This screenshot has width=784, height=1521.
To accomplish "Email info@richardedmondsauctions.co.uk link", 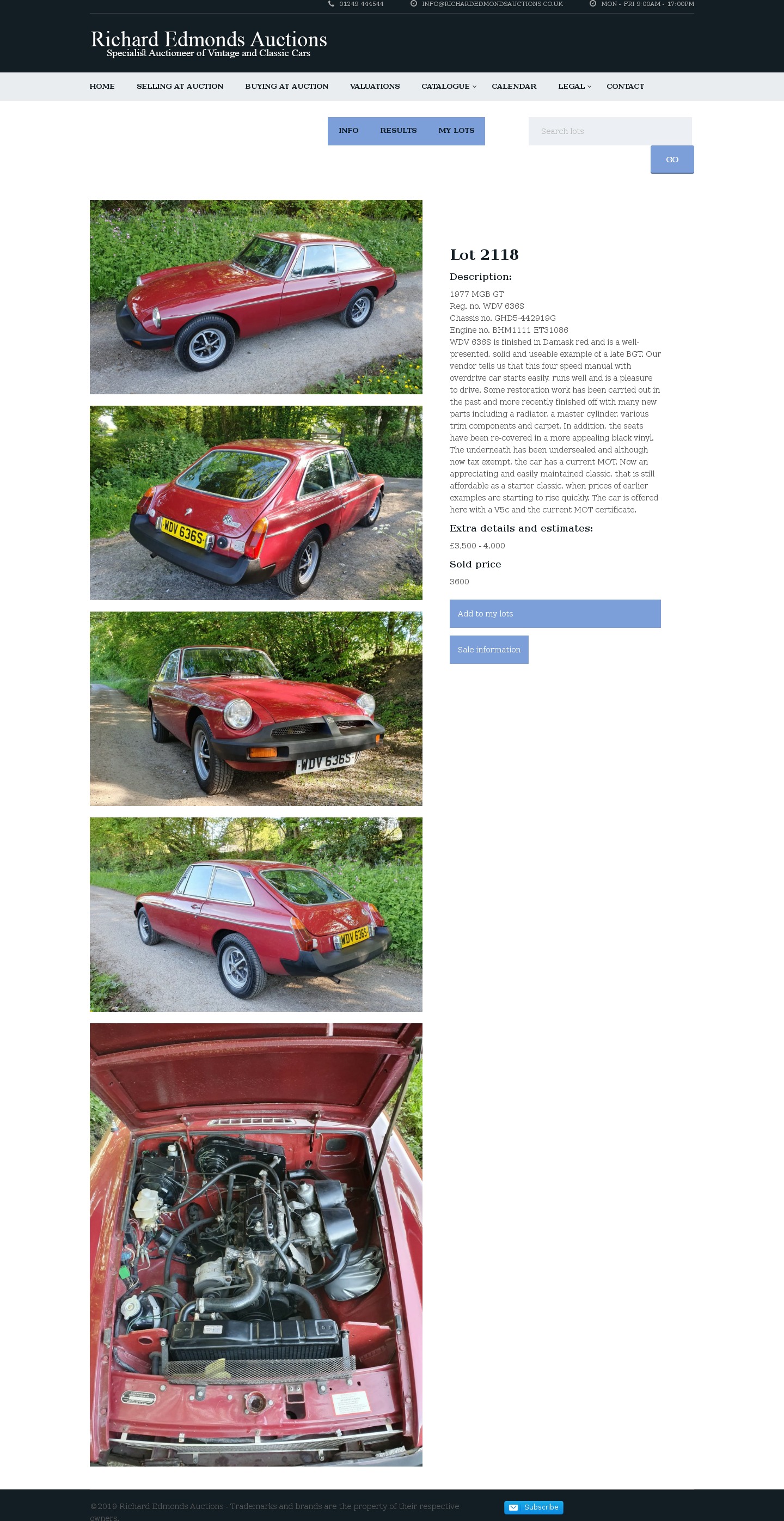I will point(492,4).
